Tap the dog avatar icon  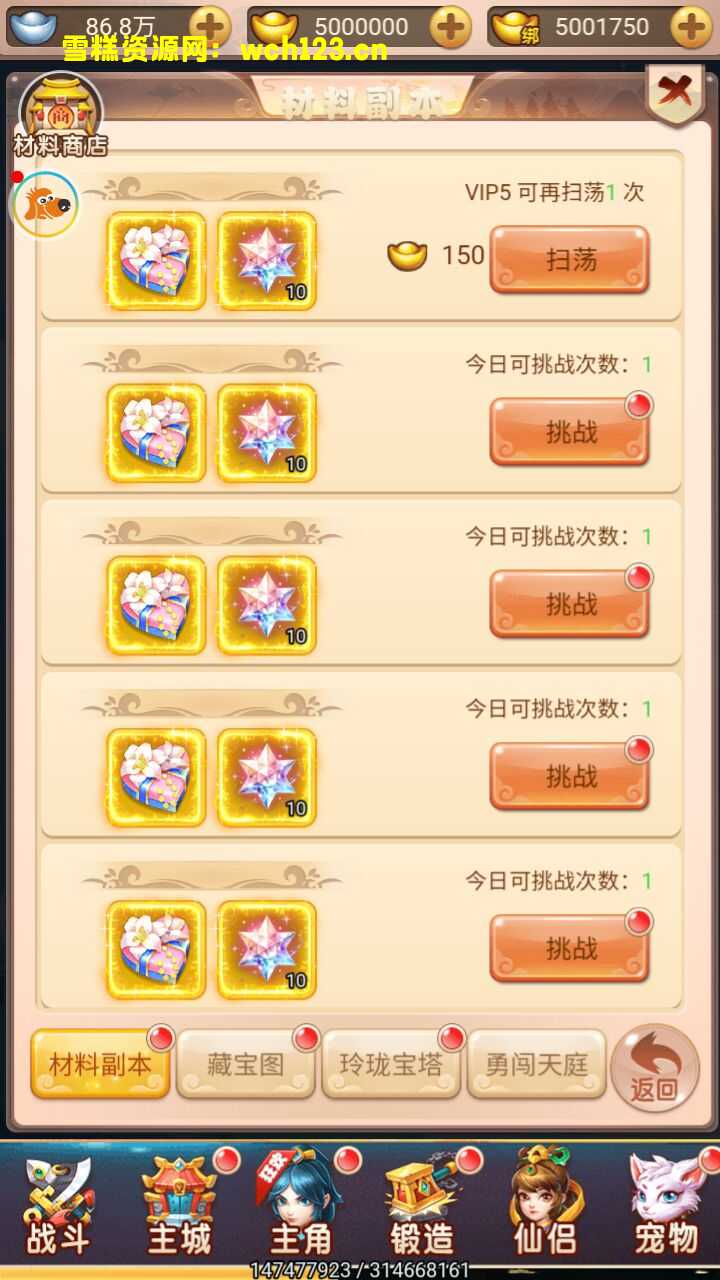[45, 205]
